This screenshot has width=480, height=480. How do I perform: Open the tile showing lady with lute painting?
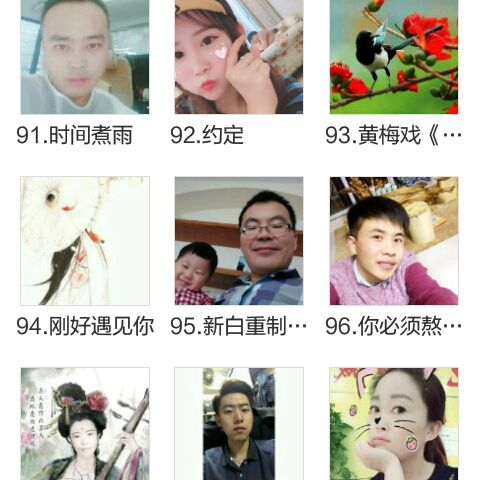pos(85,424)
